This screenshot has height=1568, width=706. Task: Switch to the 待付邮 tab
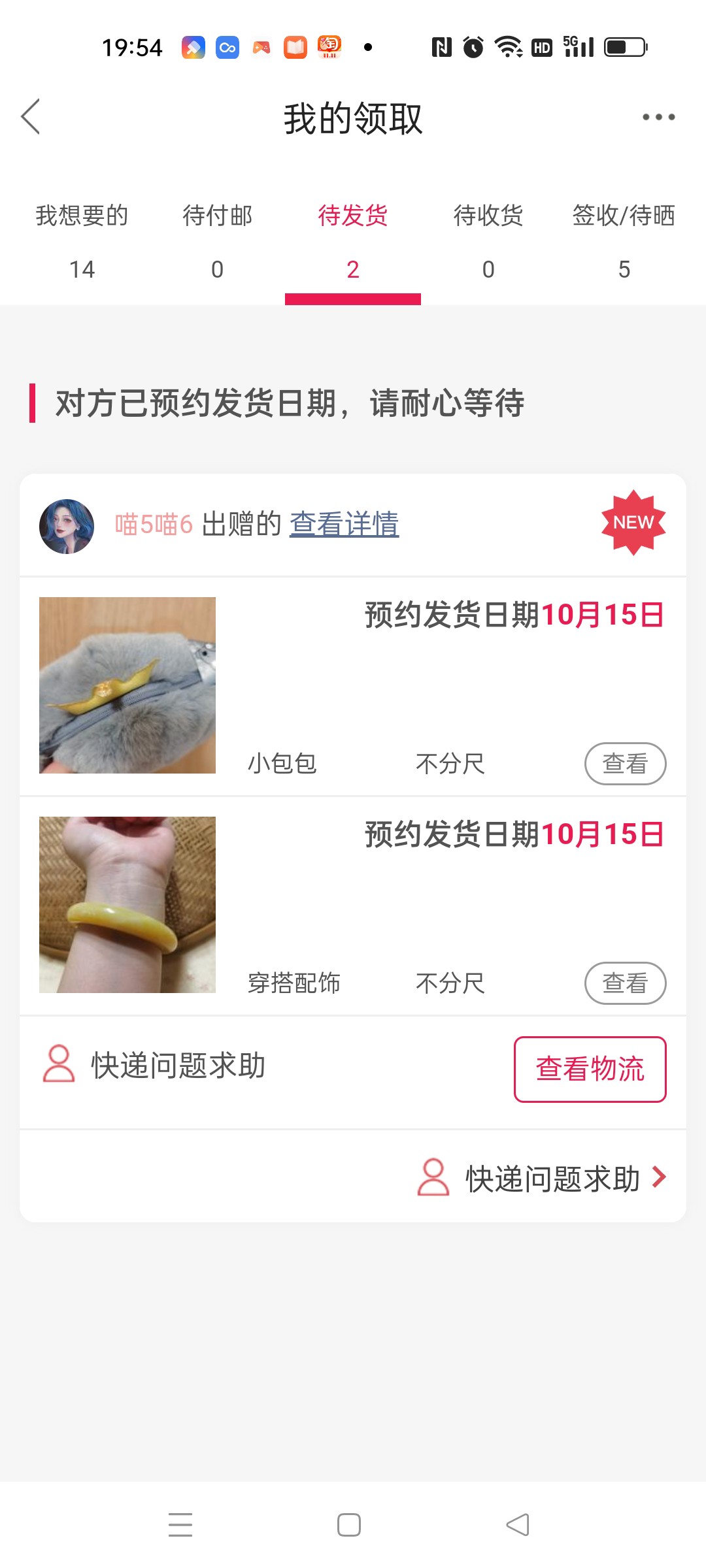click(217, 240)
